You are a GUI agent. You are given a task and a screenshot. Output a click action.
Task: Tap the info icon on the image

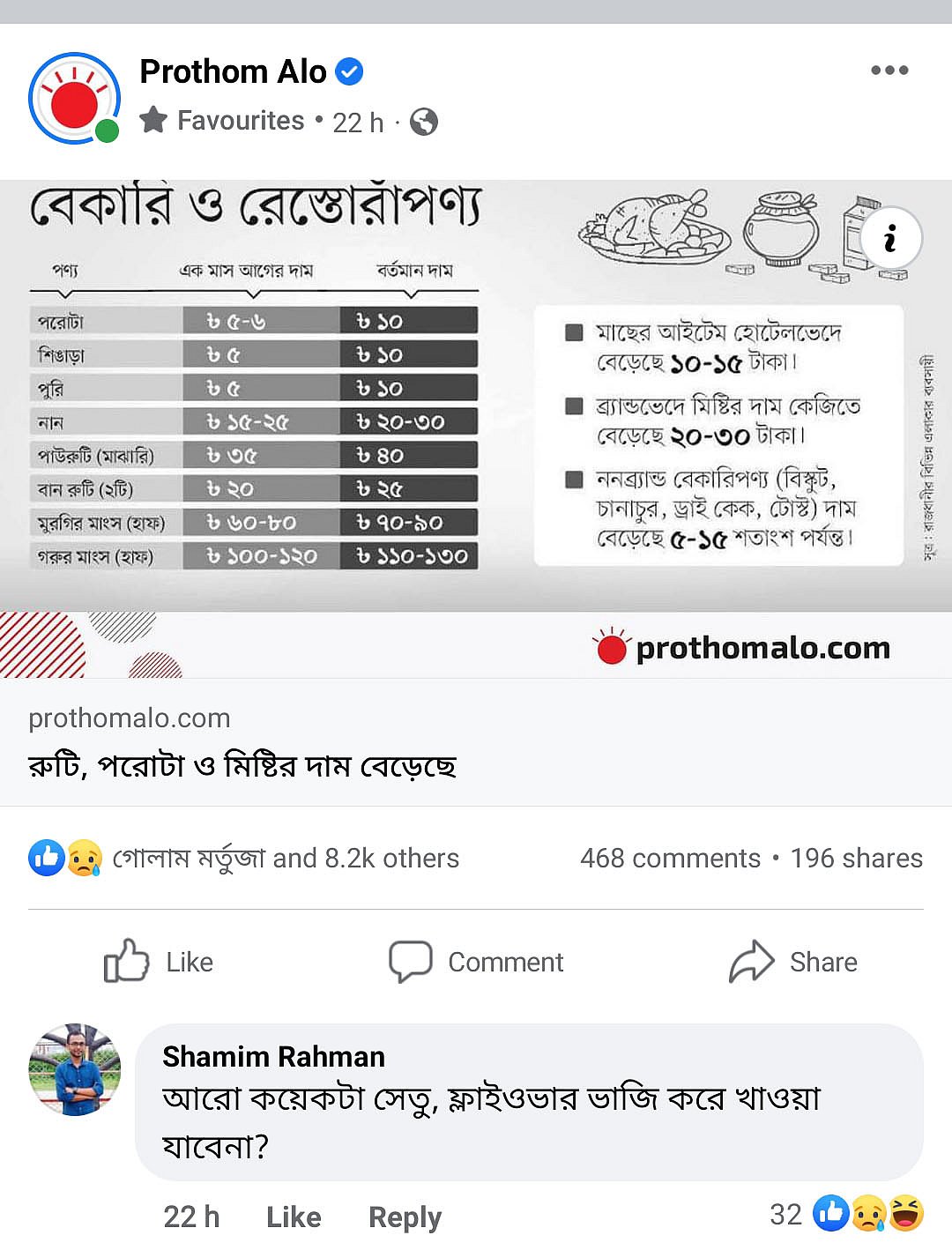tap(890, 238)
